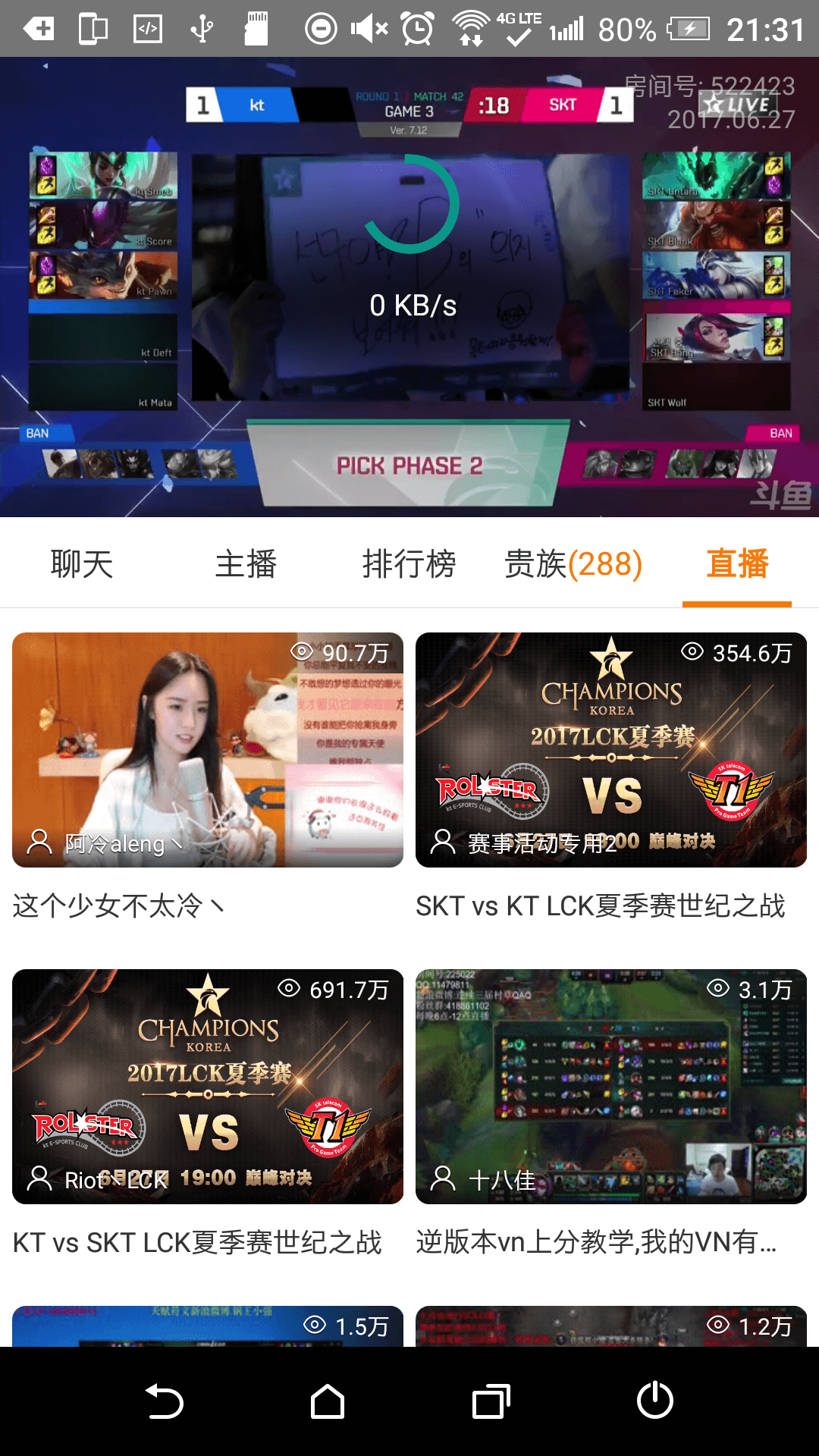Go back using the system back button
This screenshot has height=1456, width=819.
(x=164, y=1401)
